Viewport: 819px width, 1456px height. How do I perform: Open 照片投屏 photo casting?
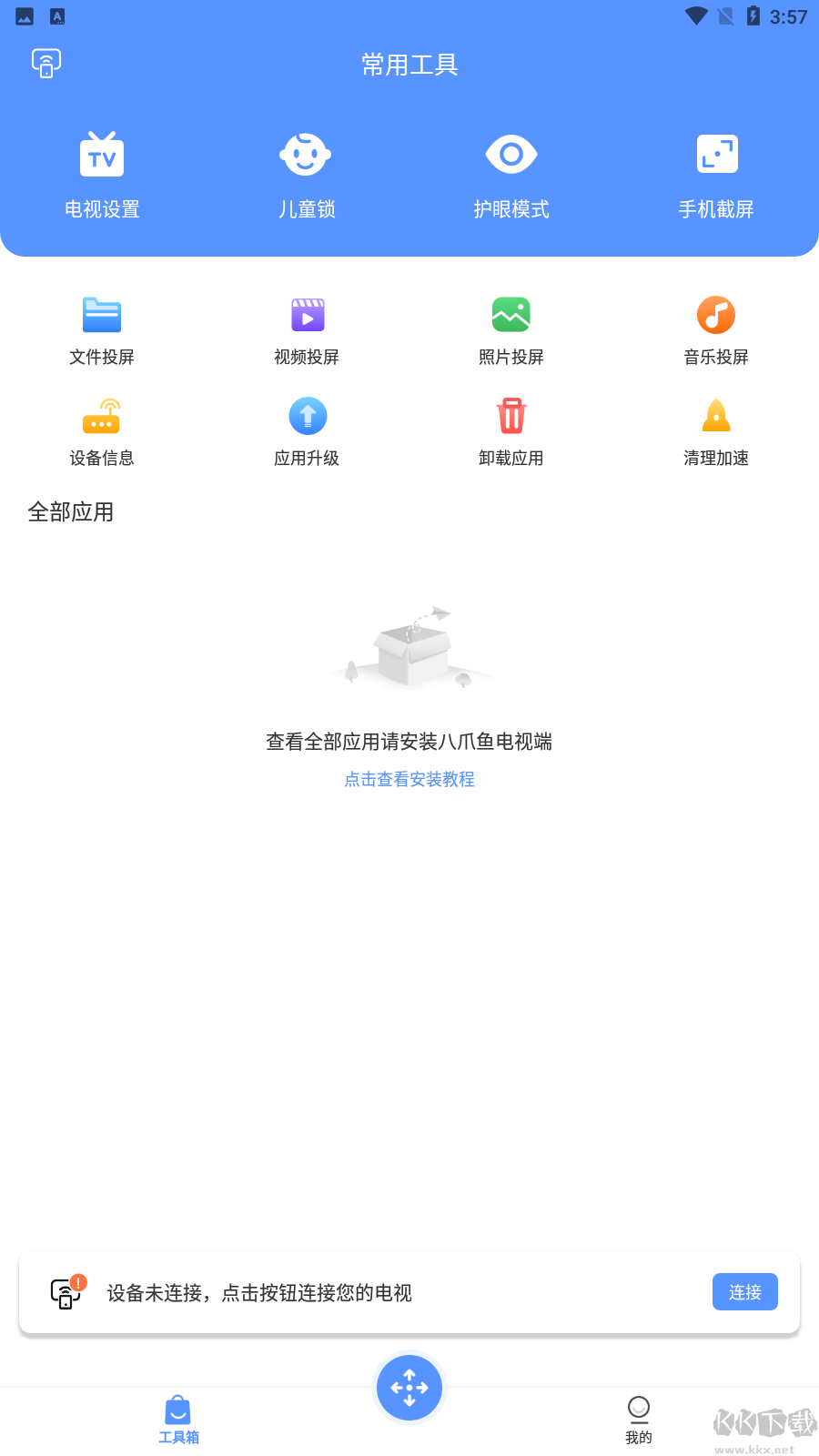pyautogui.click(x=511, y=328)
